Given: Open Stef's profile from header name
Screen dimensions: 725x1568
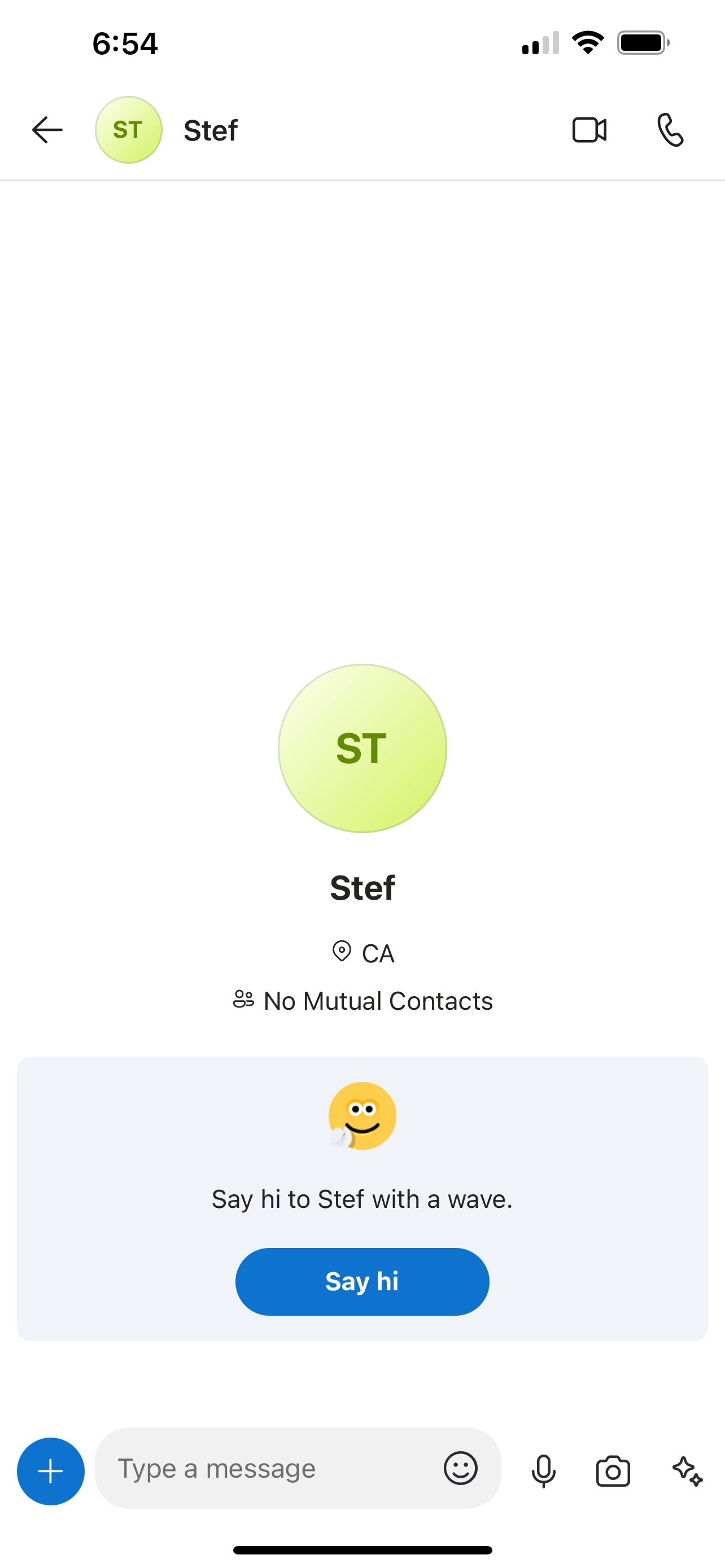Looking at the screenshot, I should click(211, 131).
